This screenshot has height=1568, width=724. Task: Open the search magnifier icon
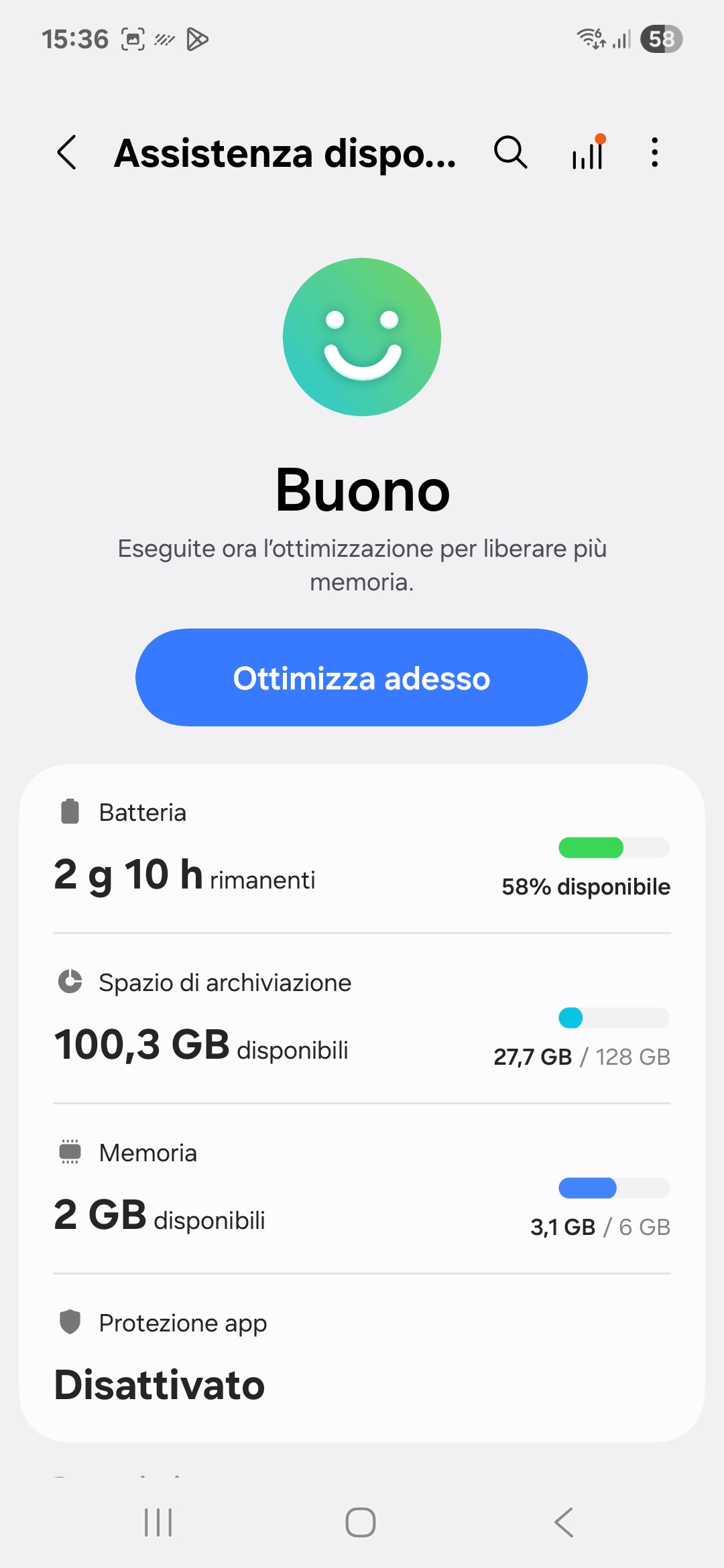(511, 152)
